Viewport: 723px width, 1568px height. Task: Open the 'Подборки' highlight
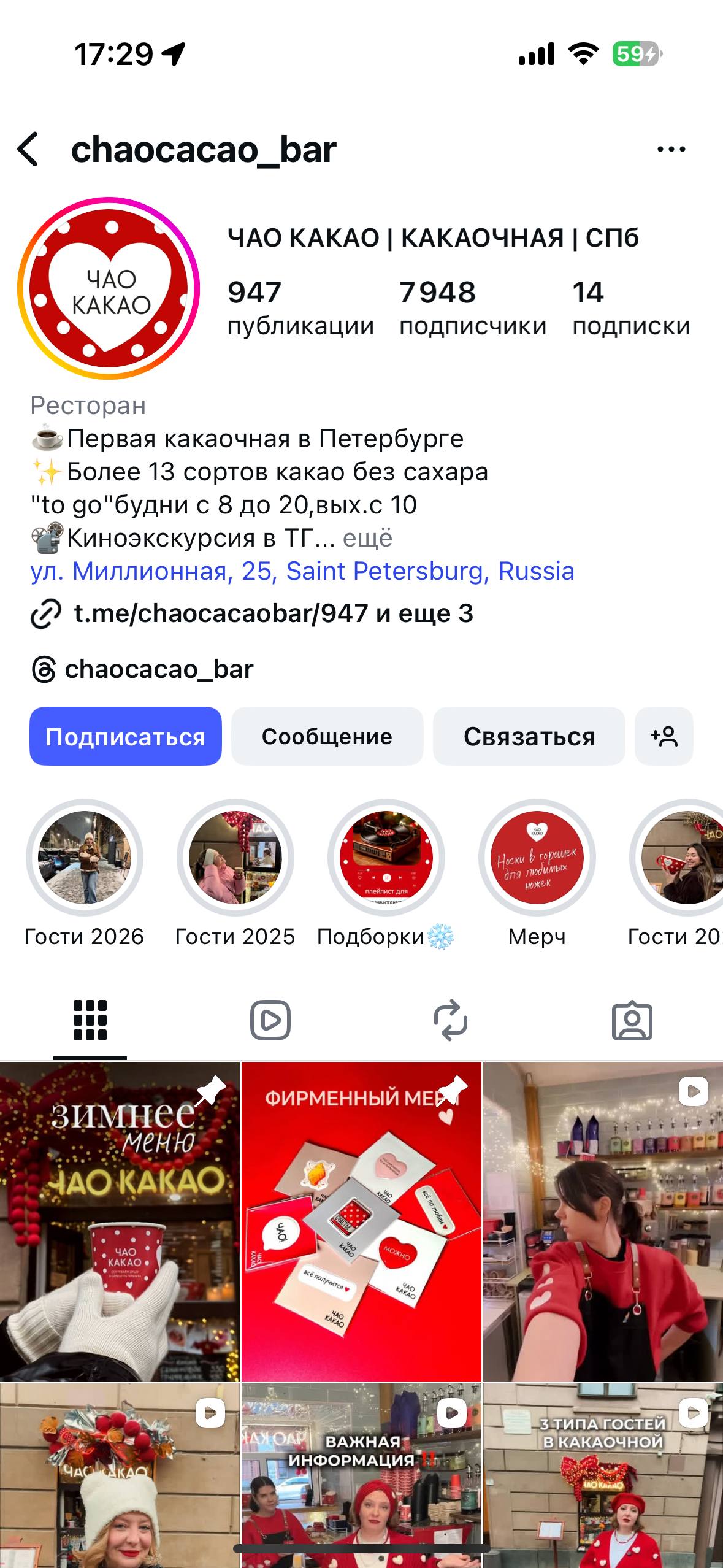pyautogui.click(x=386, y=859)
